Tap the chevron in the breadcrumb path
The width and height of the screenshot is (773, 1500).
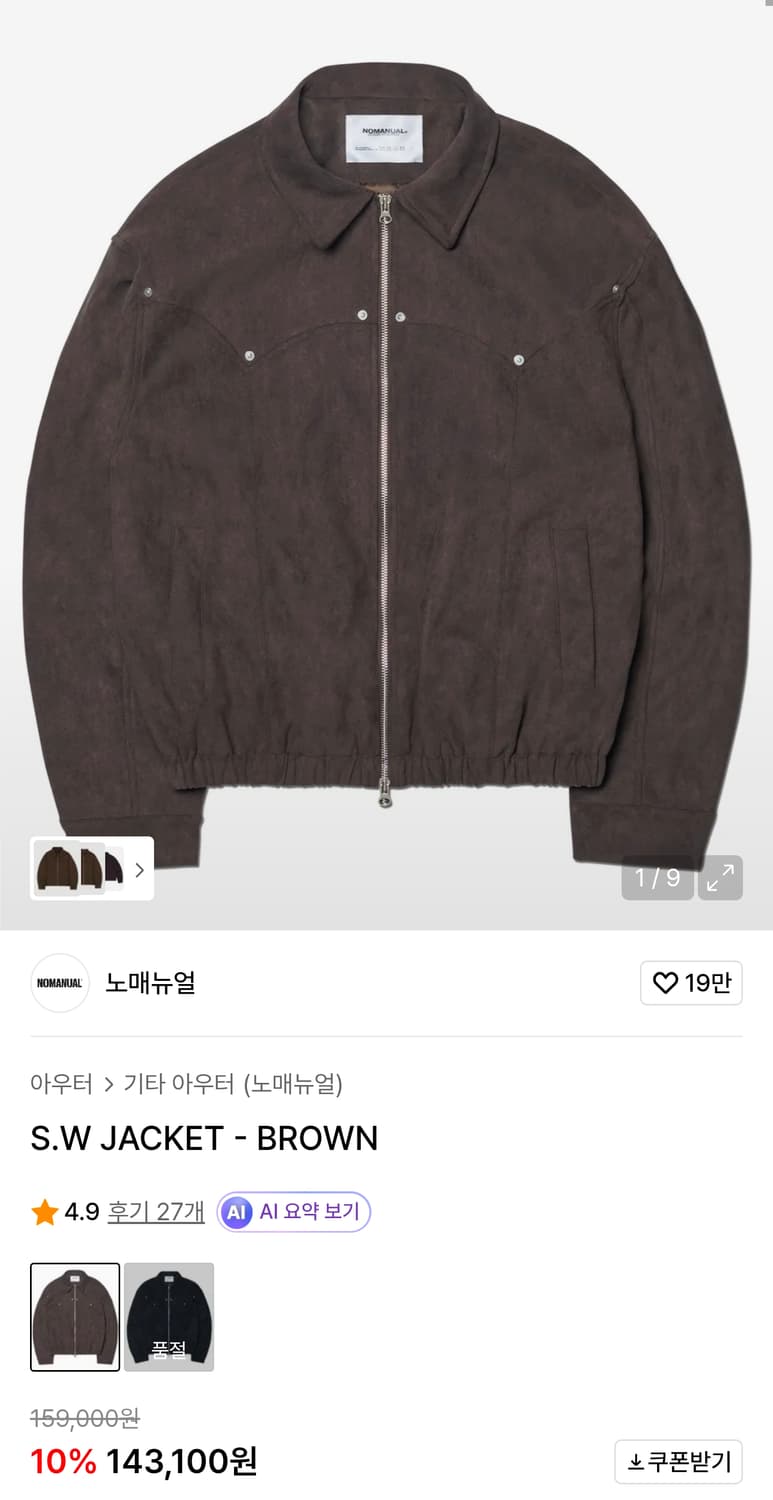pyautogui.click(x=108, y=1084)
